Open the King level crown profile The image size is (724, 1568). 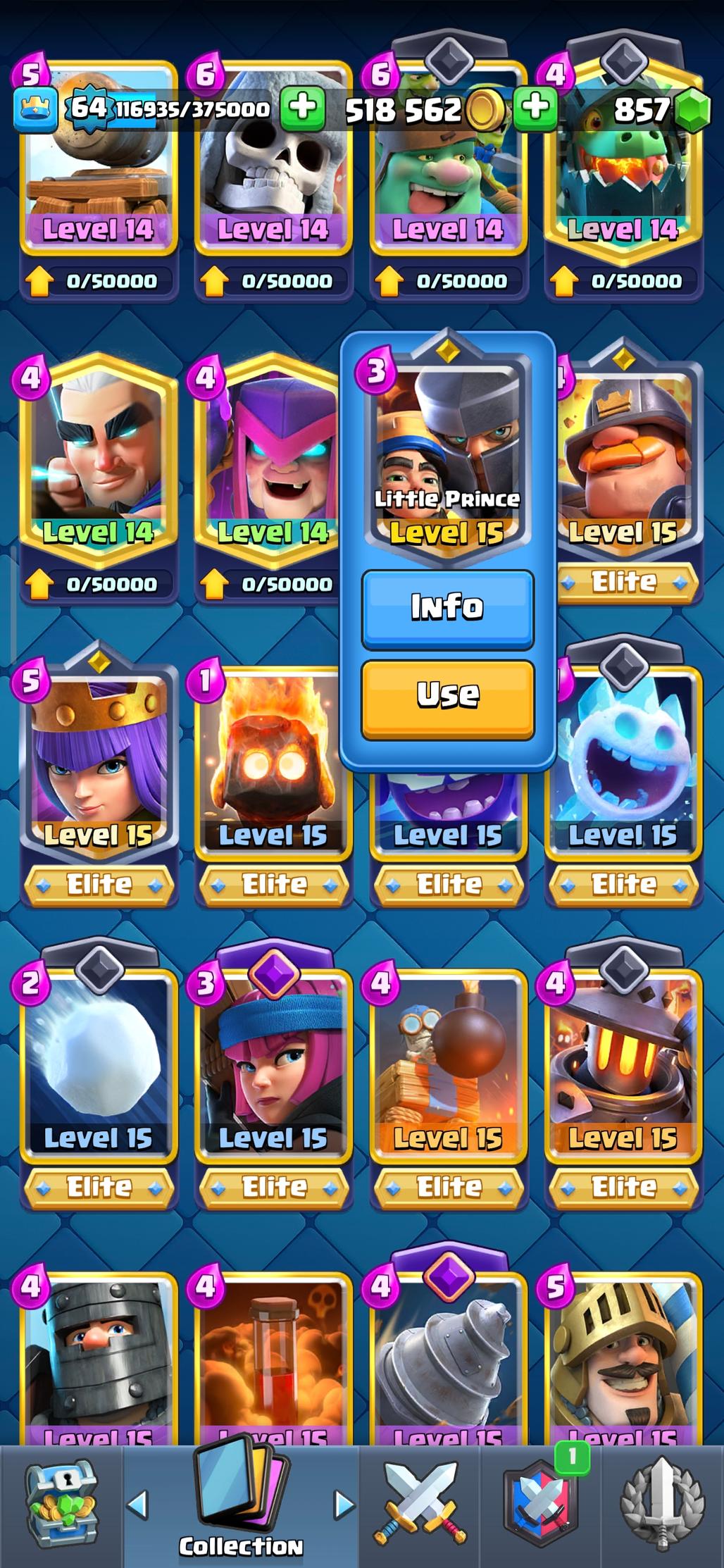[35, 109]
